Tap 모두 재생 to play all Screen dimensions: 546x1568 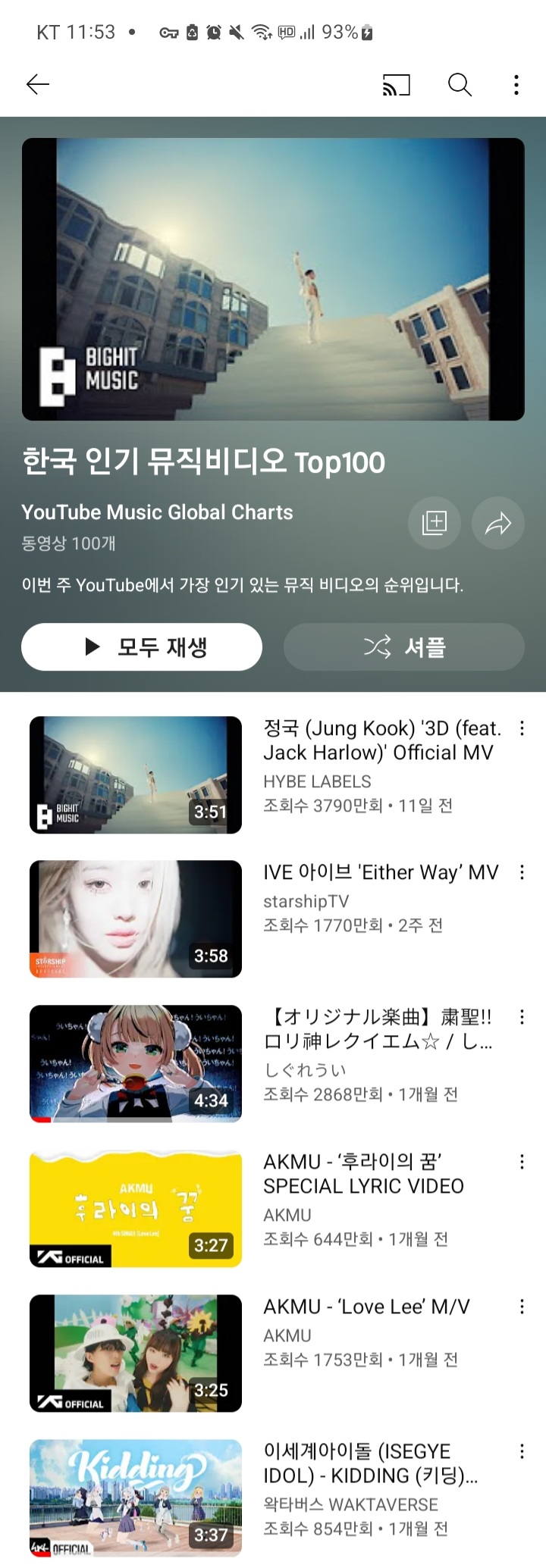(142, 647)
